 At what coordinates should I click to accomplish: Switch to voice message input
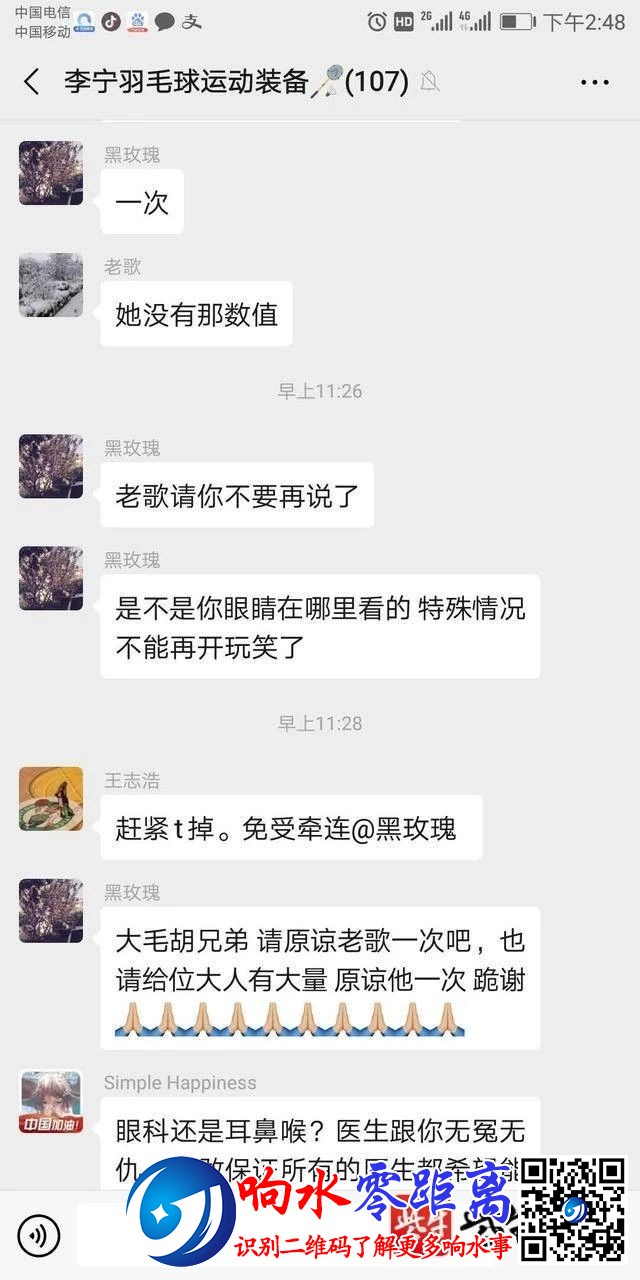tap(38, 1236)
